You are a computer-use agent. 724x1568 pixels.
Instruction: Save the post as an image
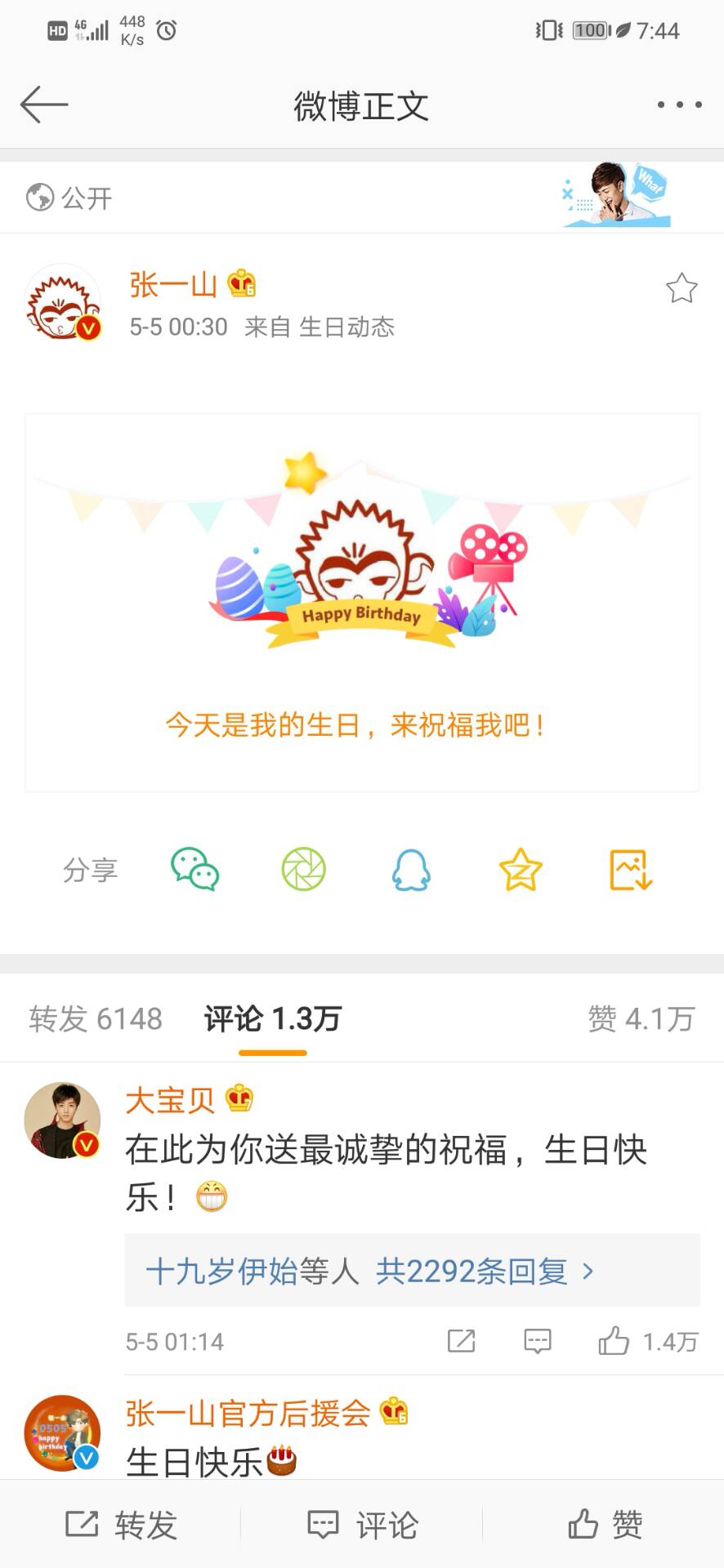[x=630, y=870]
